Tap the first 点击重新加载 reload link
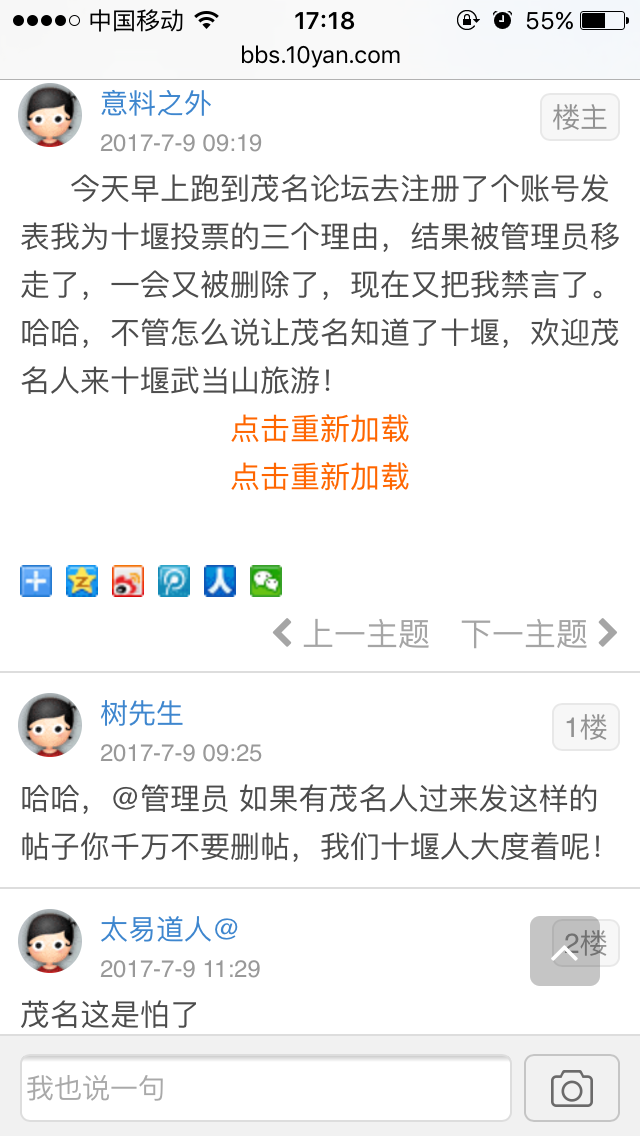Image resolution: width=640 pixels, height=1136 pixels. [320, 429]
